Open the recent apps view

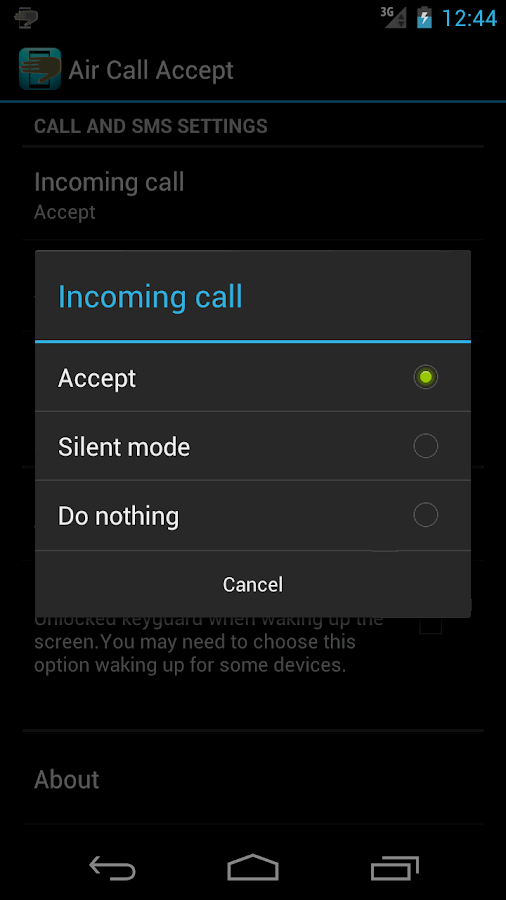[x=394, y=867]
